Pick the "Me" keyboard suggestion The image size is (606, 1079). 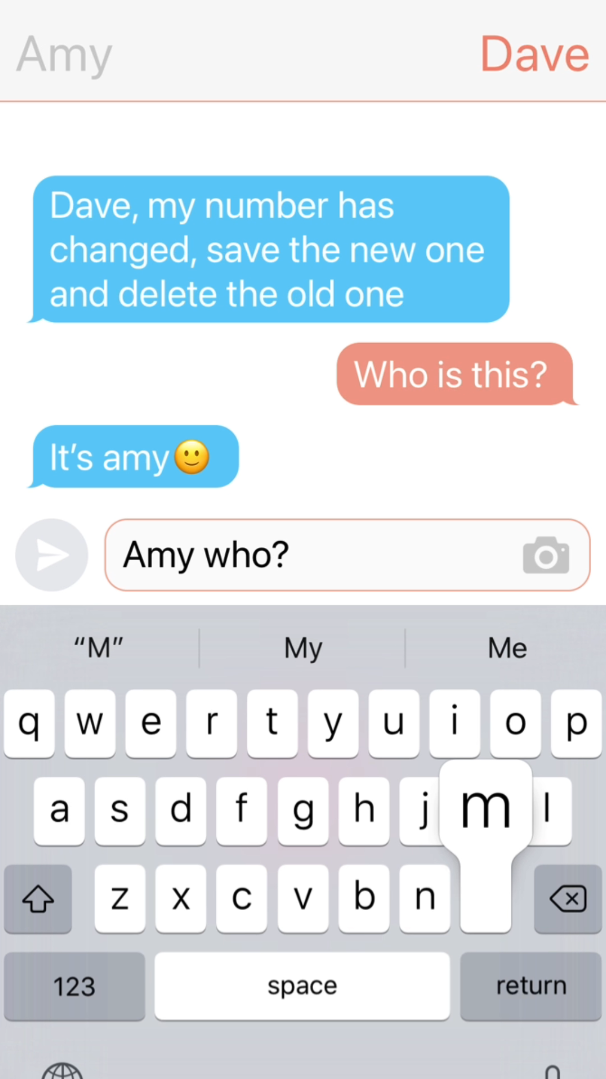click(507, 648)
